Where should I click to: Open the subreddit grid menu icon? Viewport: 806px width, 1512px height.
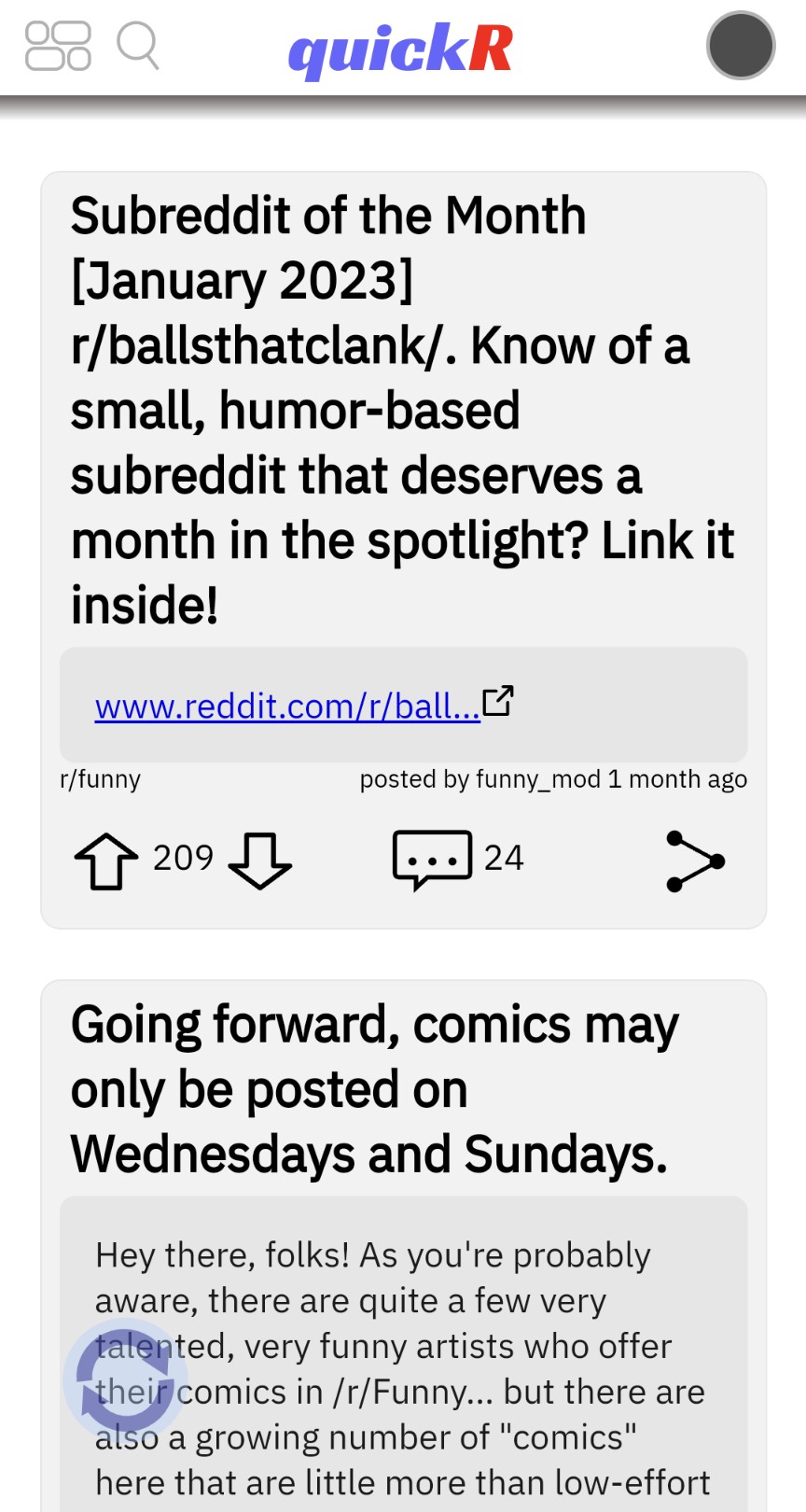[58, 46]
